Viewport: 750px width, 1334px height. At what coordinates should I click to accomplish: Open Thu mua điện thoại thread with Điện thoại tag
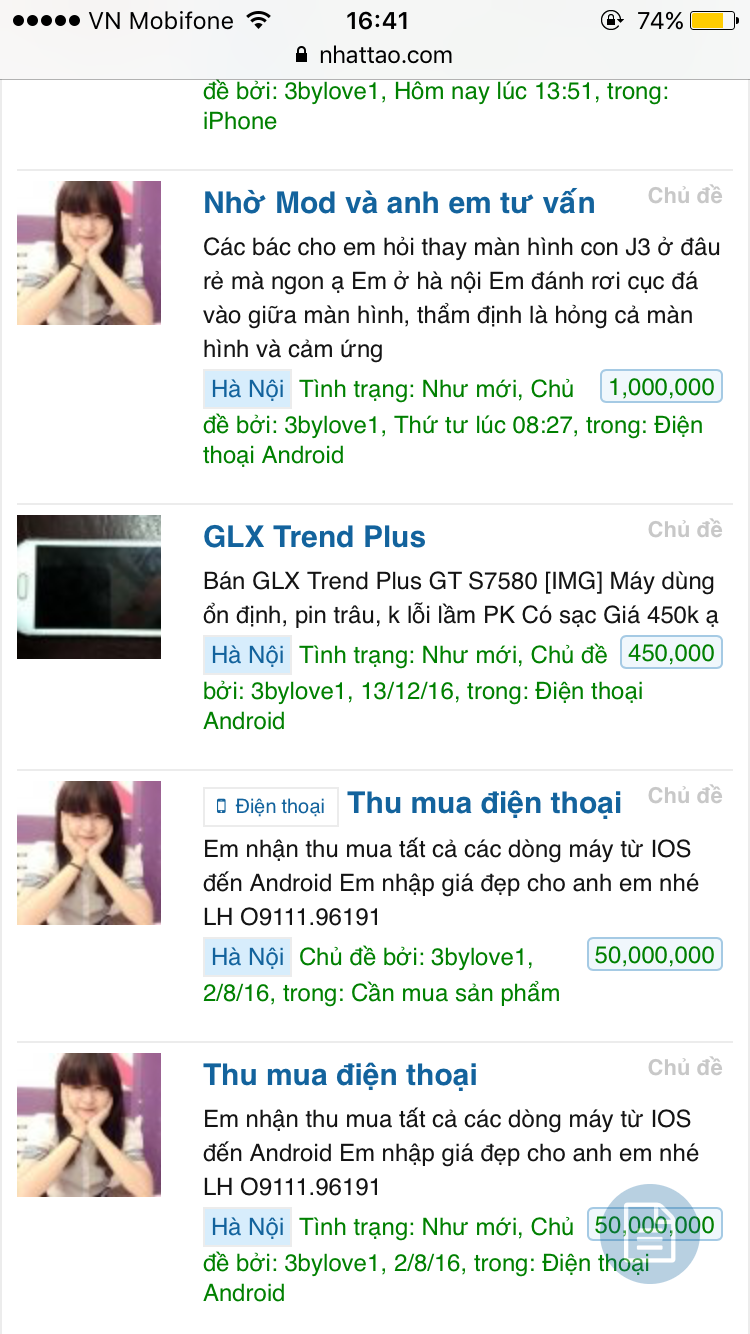[x=484, y=803]
